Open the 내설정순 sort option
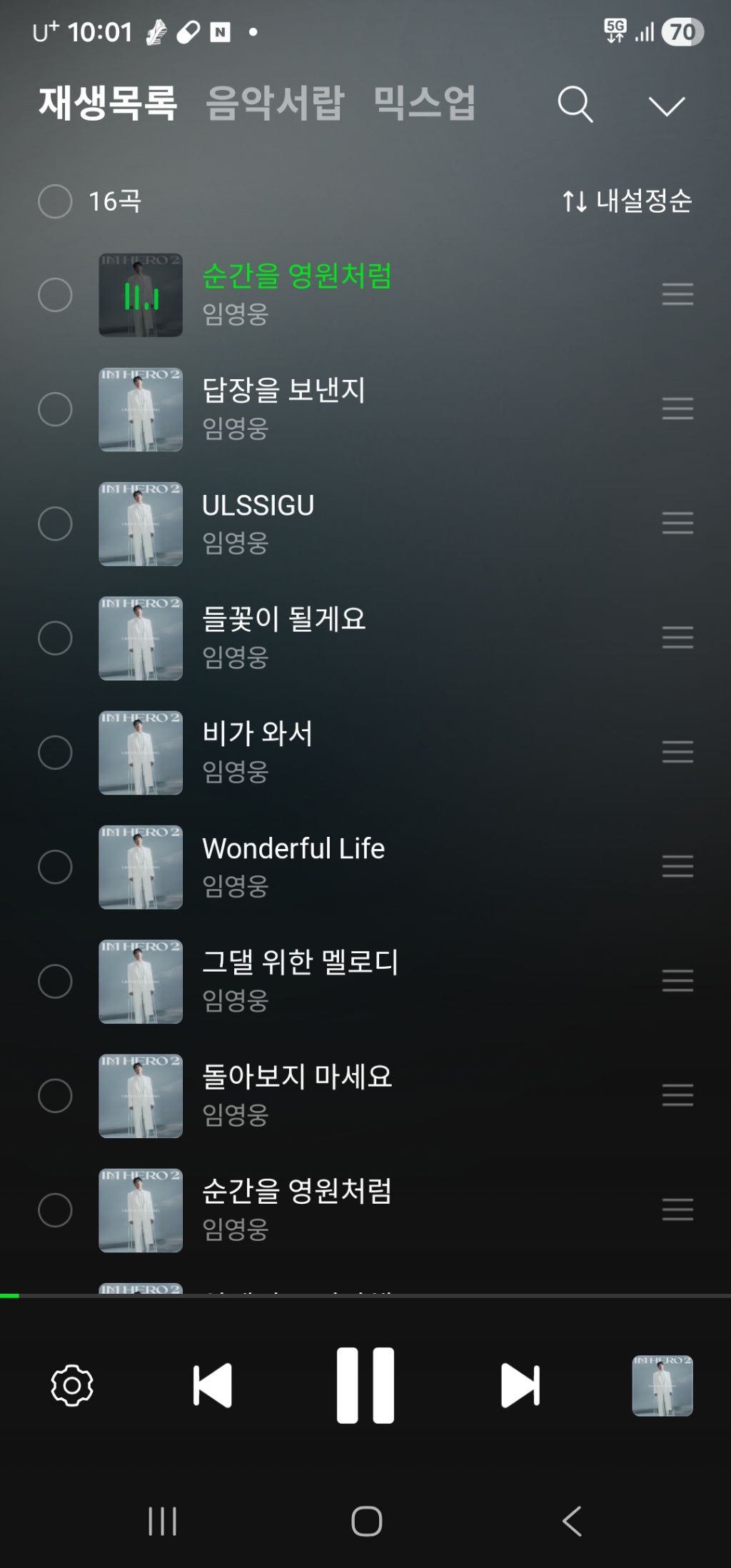Image resolution: width=731 pixels, height=1568 pixels. point(627,201)
